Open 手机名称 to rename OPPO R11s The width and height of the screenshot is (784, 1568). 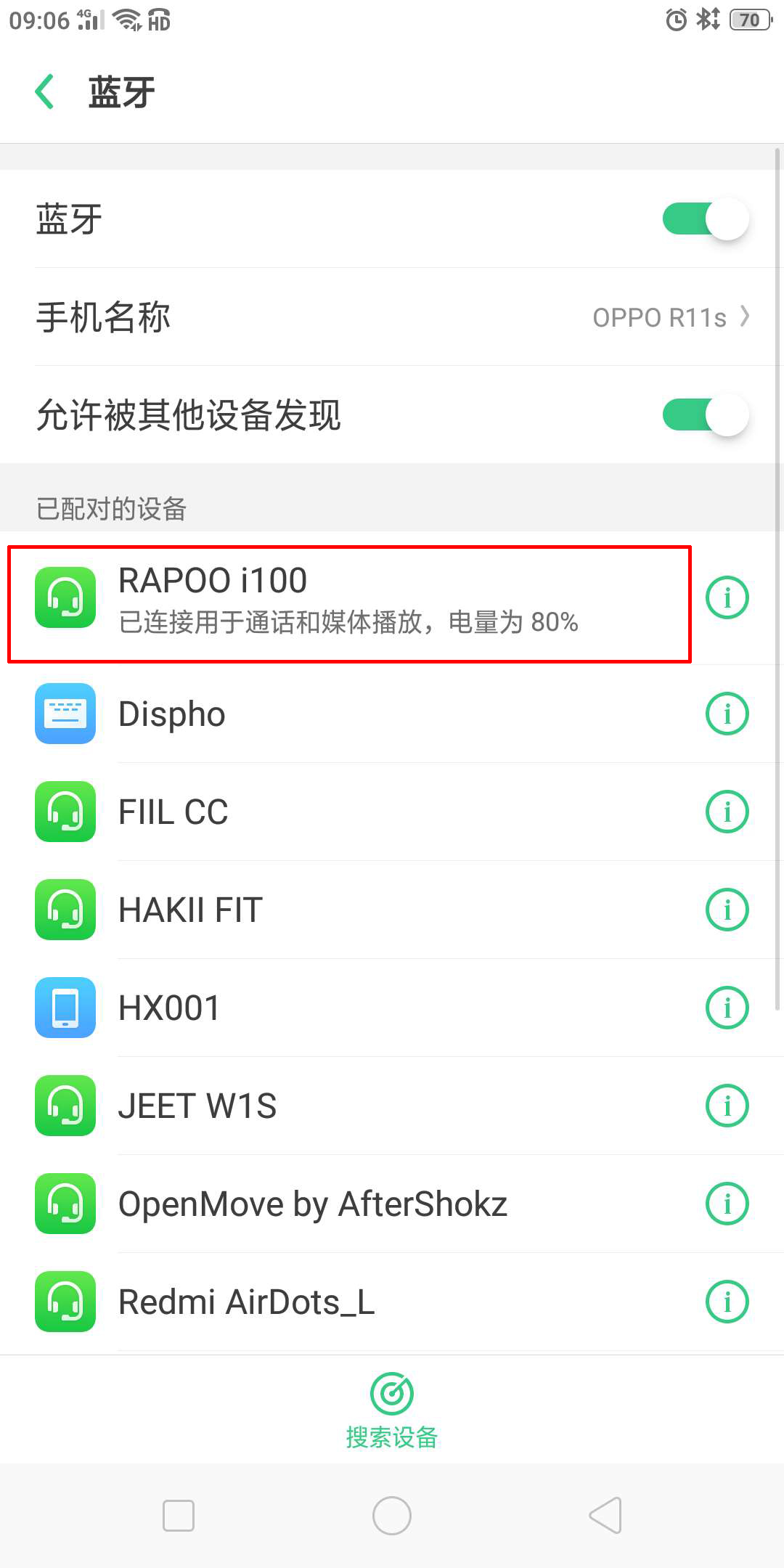[x=392, y=317]
